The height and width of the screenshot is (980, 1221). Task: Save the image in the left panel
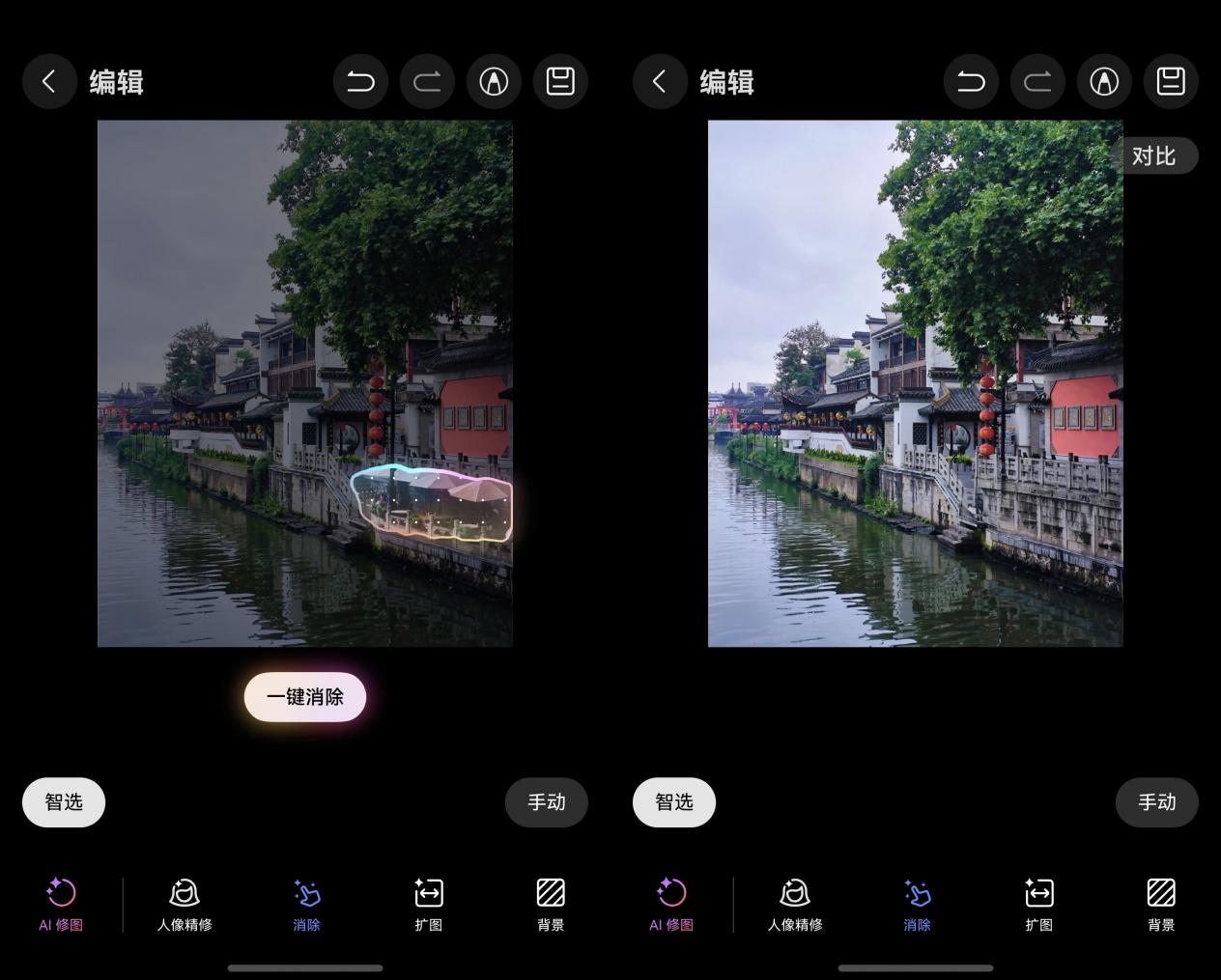point(560,82)
